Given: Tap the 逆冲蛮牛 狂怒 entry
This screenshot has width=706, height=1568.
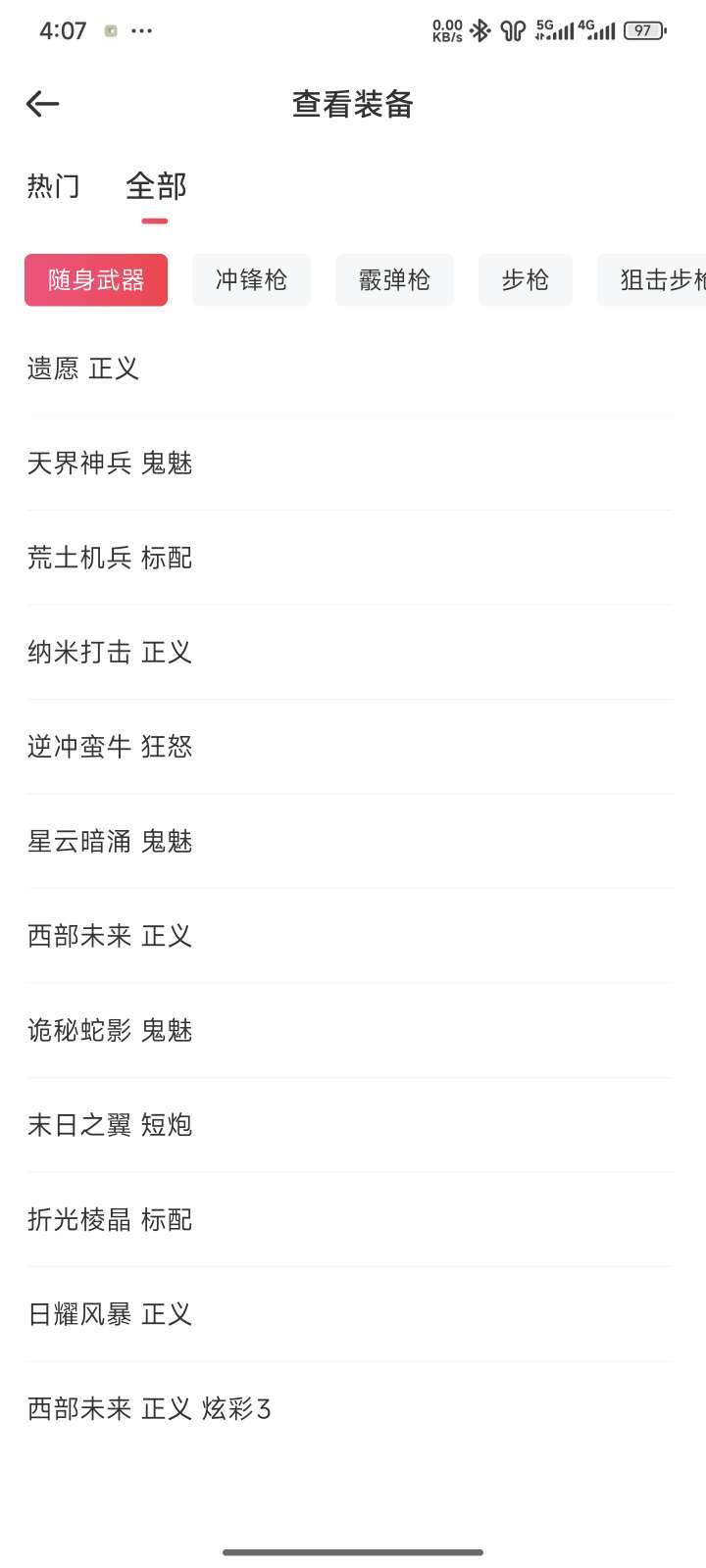Looking at the screenshot, I should point(350,747).
